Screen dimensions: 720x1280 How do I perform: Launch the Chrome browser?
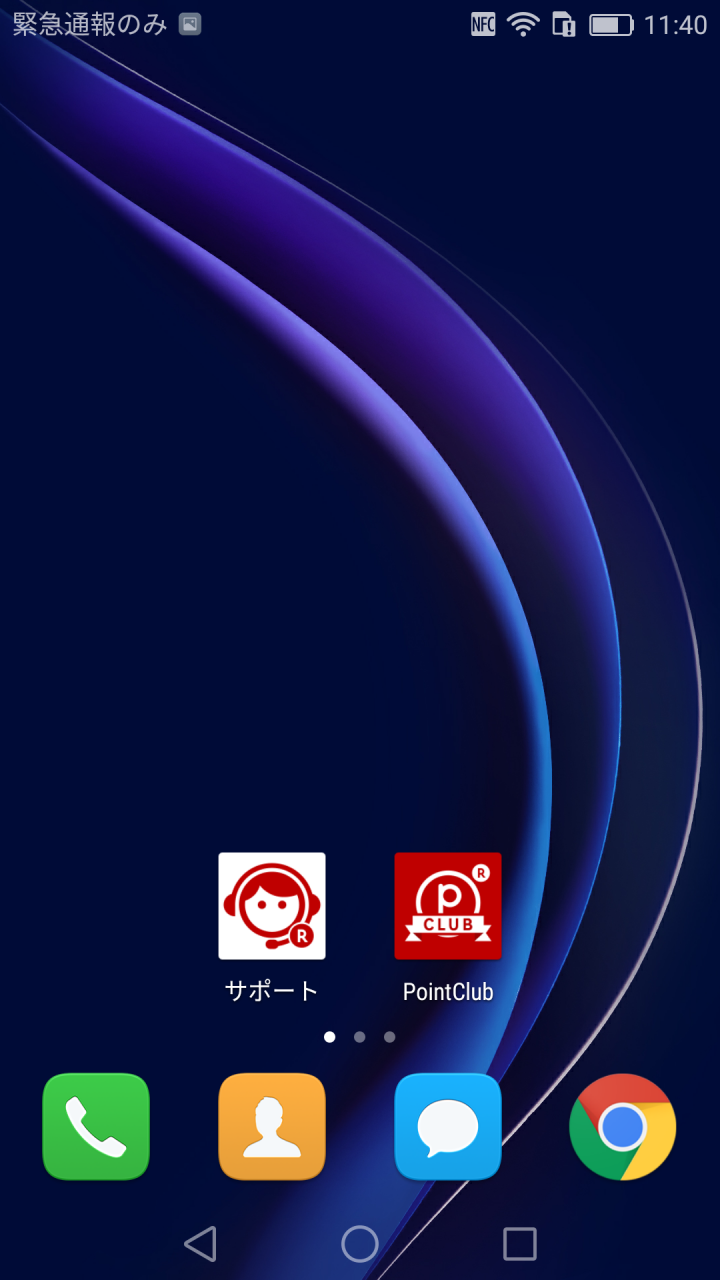click(623, 1127)
